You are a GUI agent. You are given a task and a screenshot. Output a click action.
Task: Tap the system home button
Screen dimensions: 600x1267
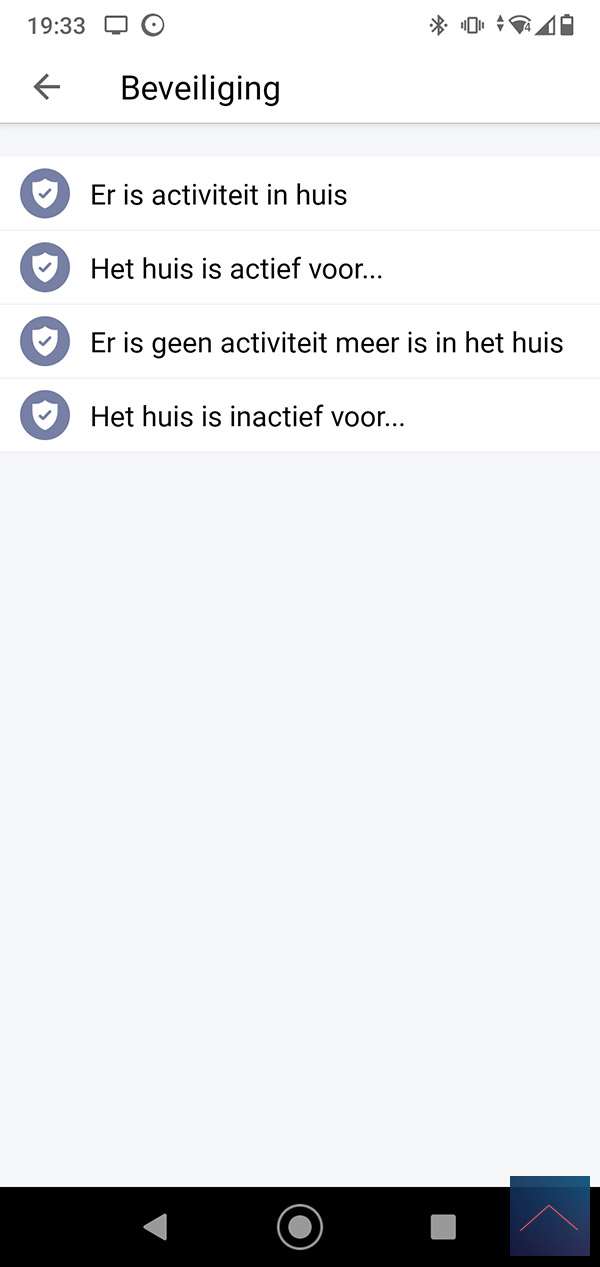(299, 1226)
